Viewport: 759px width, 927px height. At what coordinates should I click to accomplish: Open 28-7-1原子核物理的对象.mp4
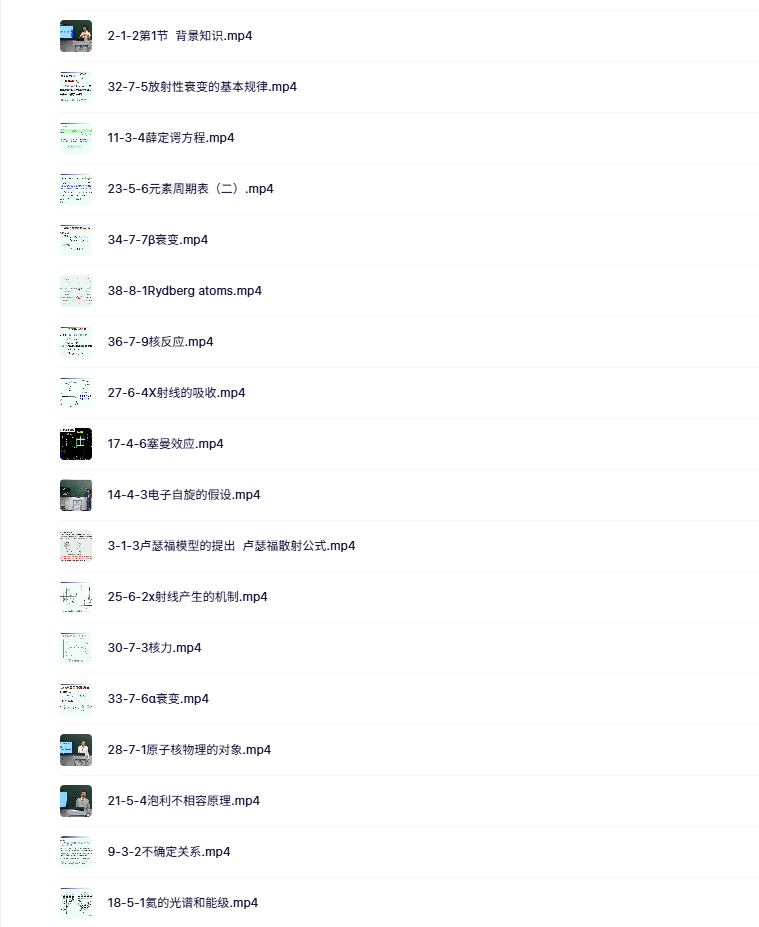(189, 750)
